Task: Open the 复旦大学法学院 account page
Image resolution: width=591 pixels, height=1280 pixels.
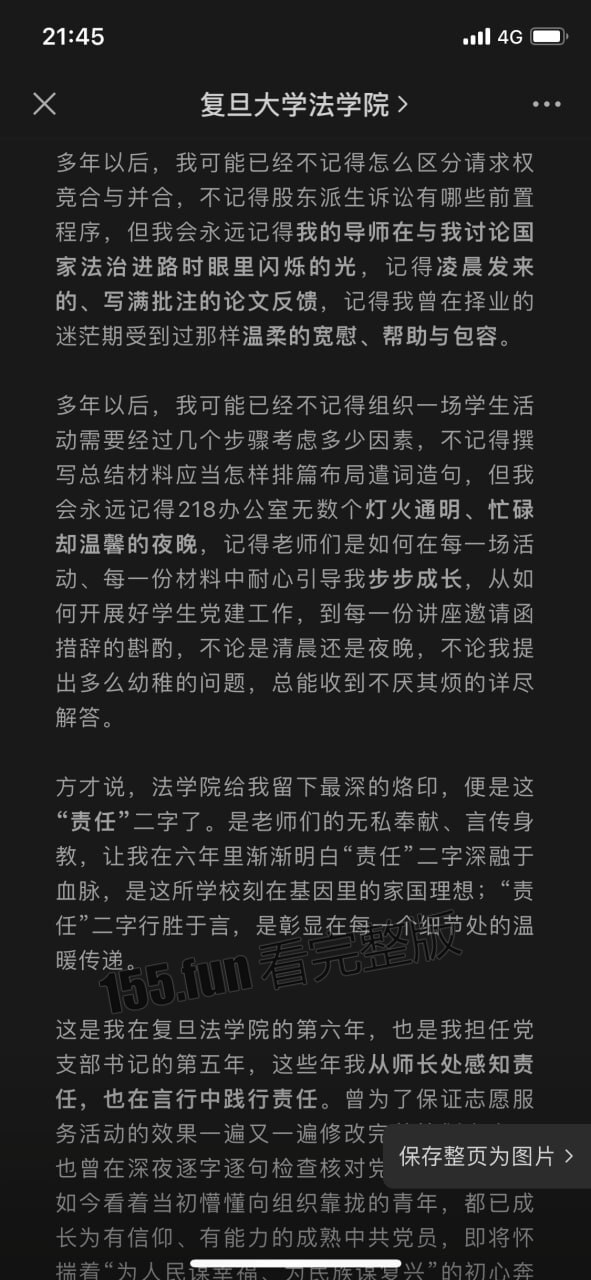Action: (303, 104)
